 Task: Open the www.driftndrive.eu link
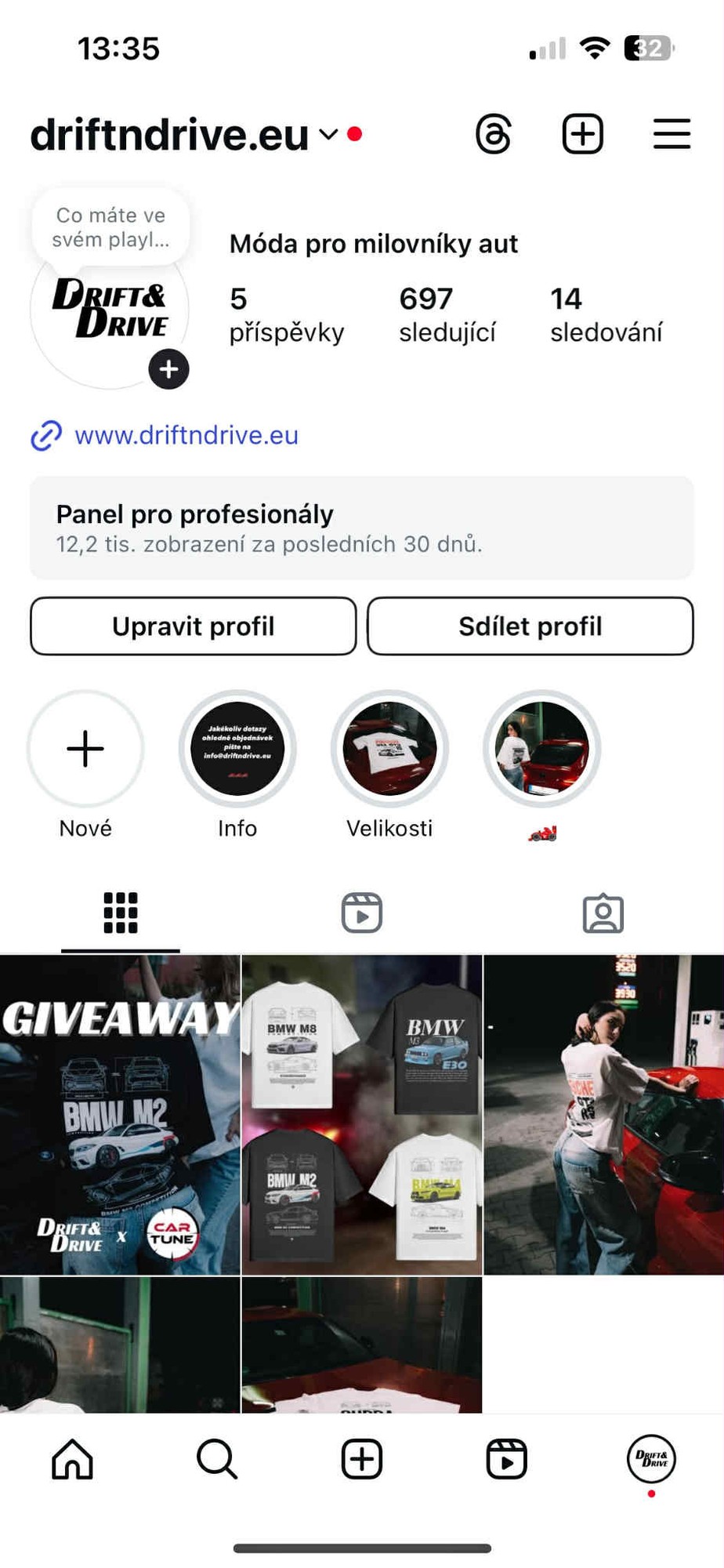(186, 435)
